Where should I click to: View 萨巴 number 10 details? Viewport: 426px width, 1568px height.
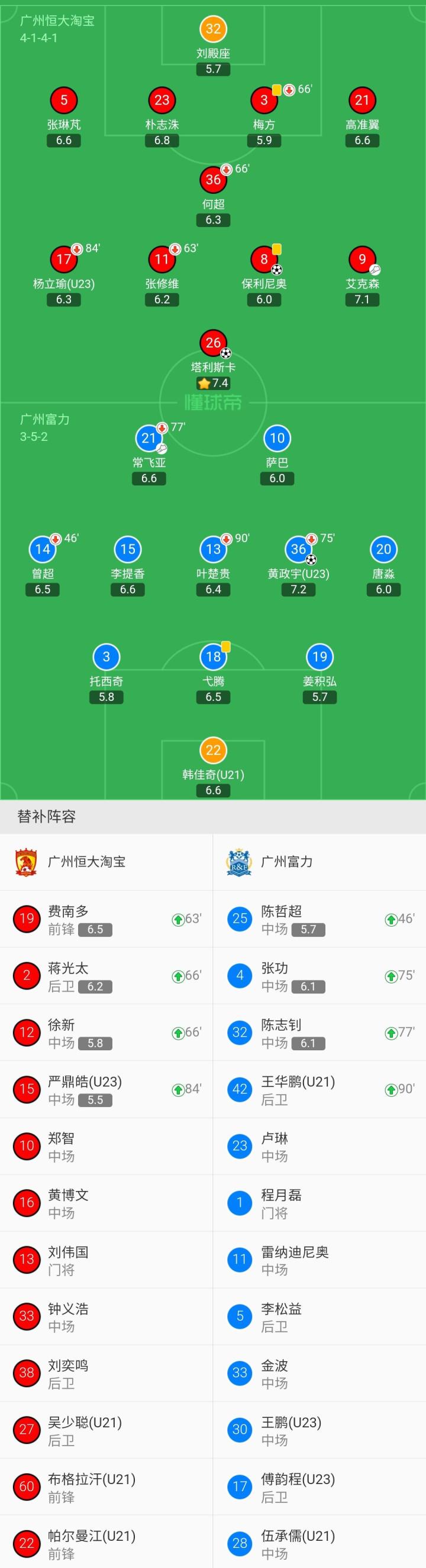click(277, 455)
